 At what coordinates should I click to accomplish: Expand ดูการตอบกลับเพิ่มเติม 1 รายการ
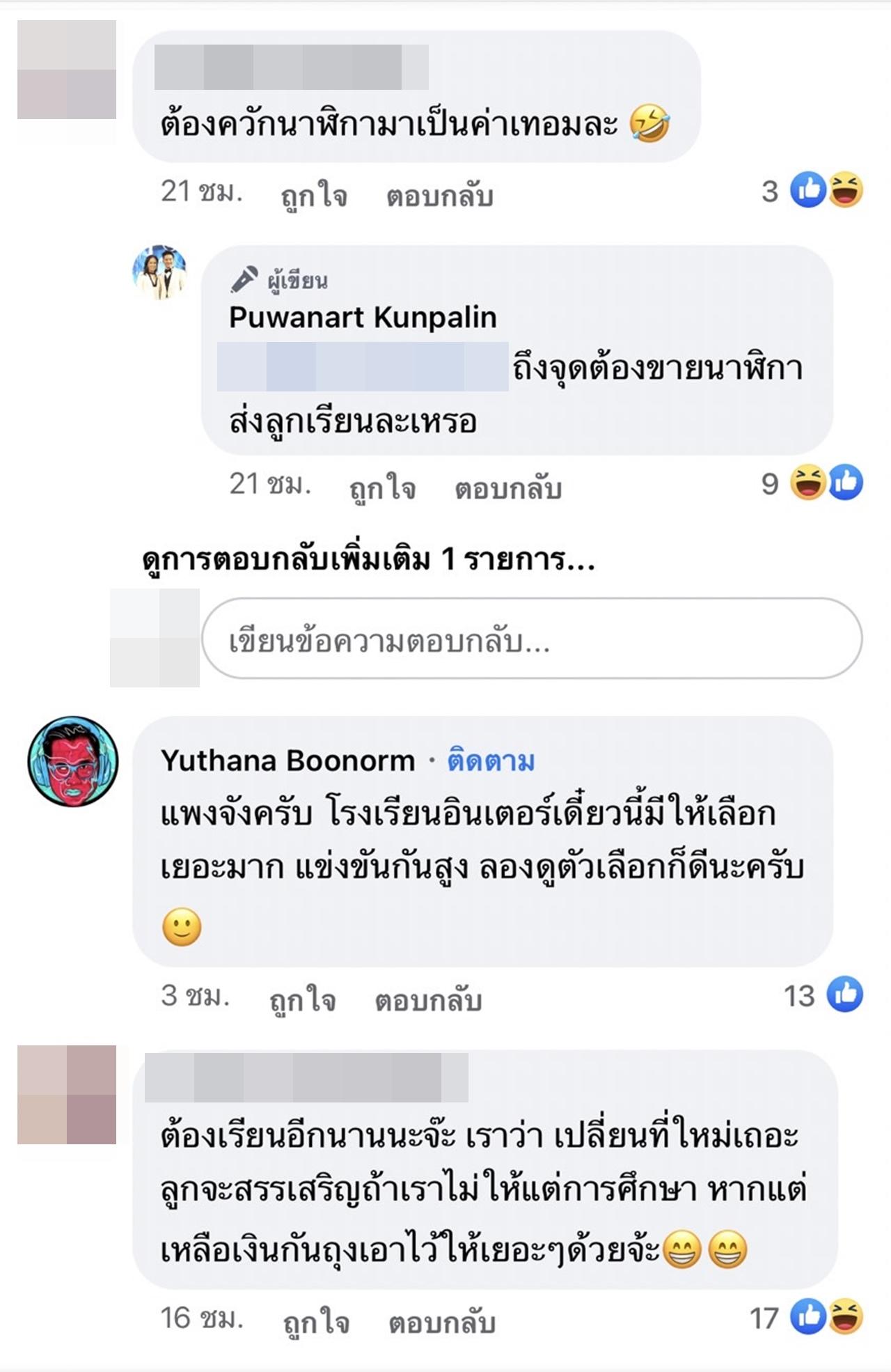coord(368,559)
